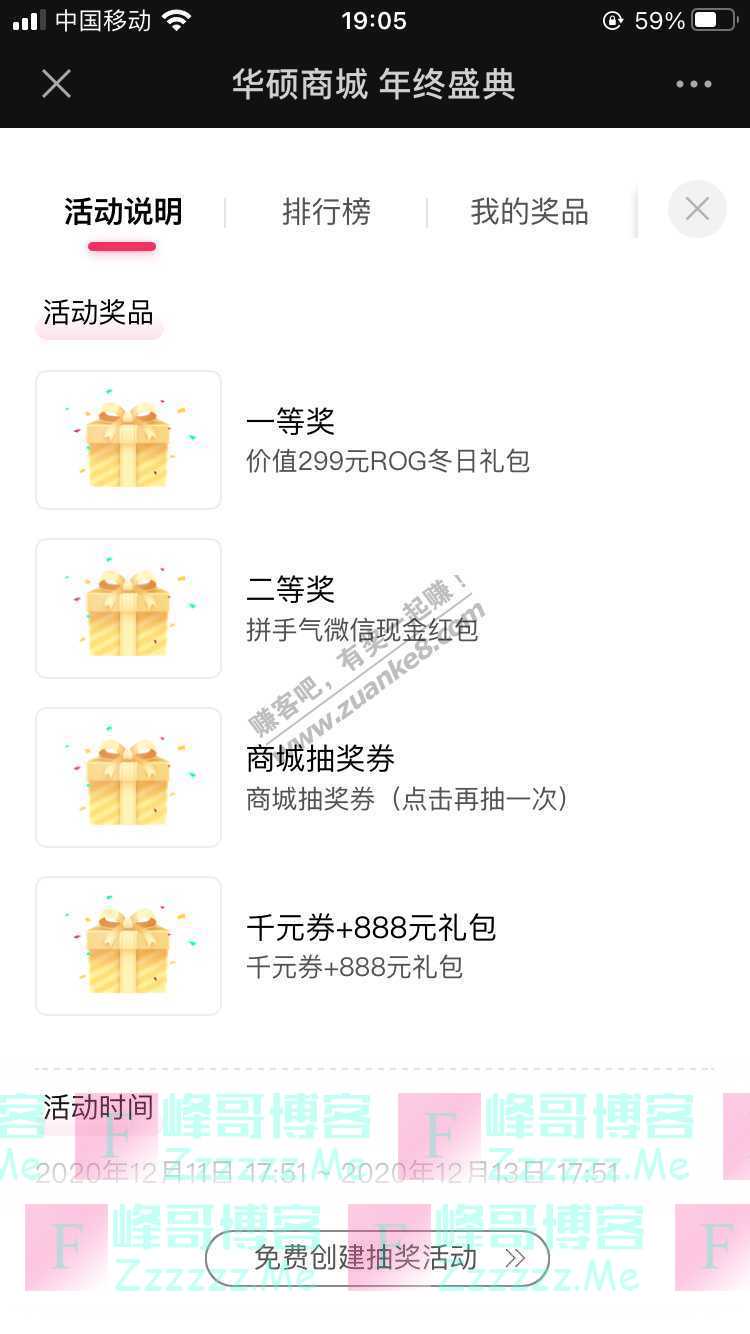Close the 华硕商城 年终盛典 page
750x1334 pixels.
click(x=56, y=84)
